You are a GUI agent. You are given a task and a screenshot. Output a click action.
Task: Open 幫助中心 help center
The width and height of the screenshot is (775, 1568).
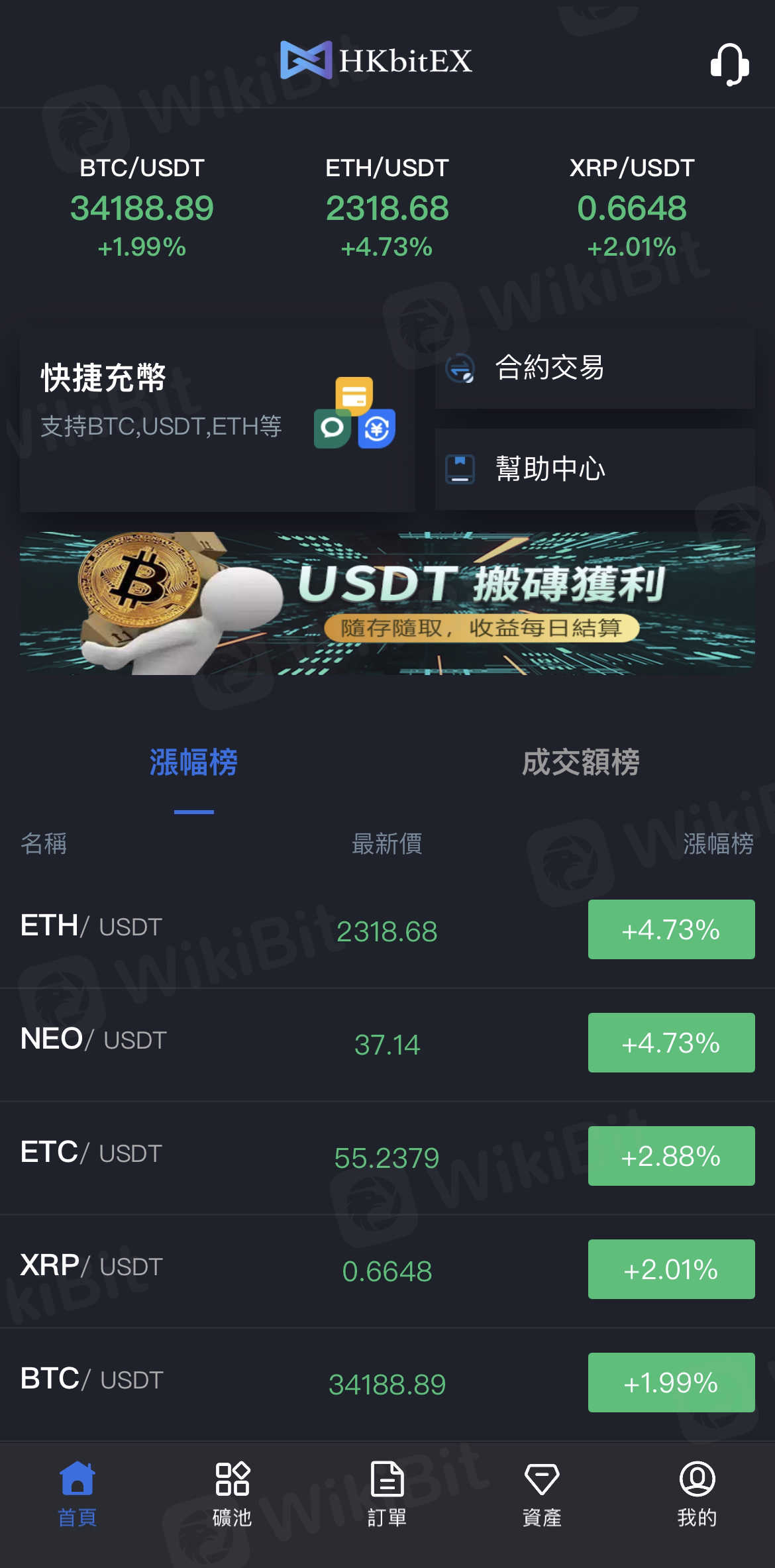pyautogui.click(x=594, y=469)
